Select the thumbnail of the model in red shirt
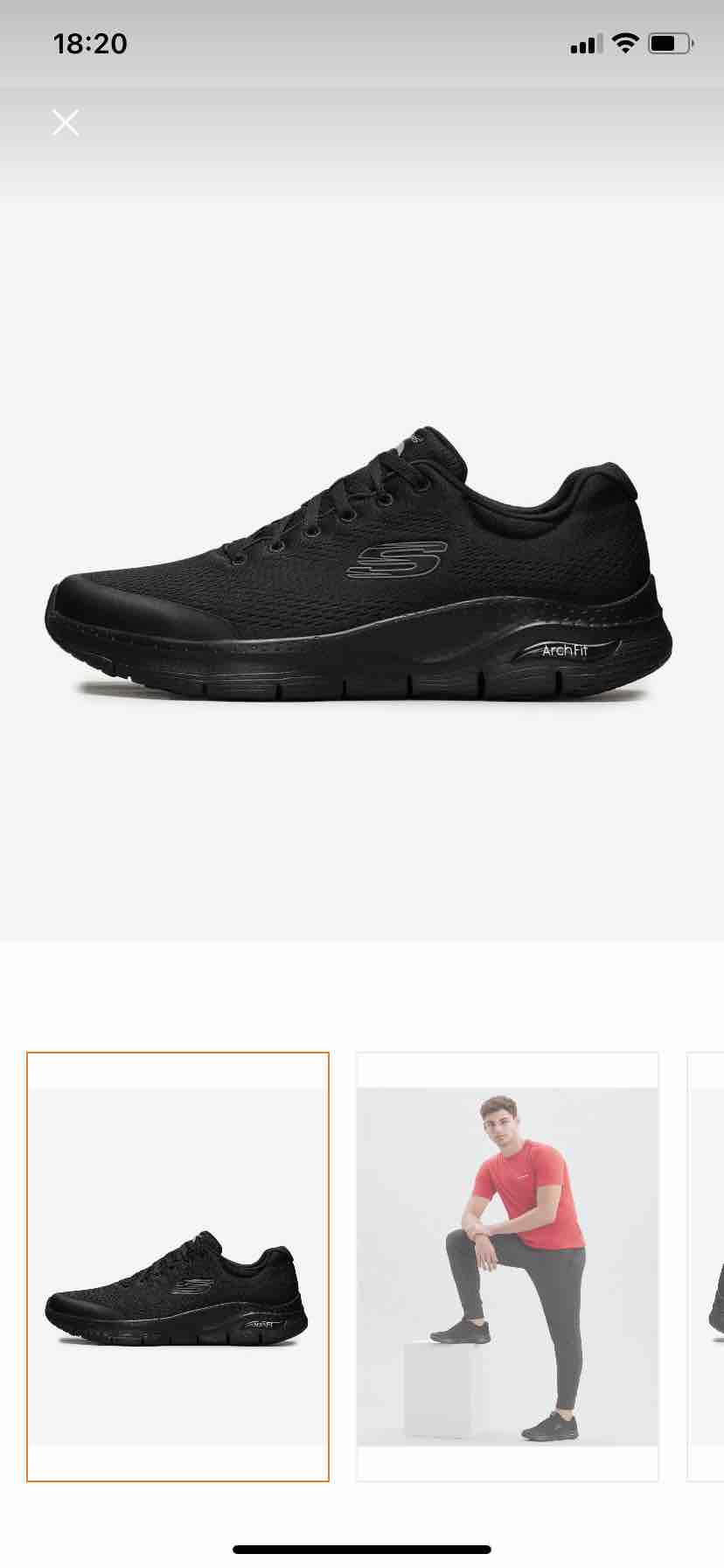 coord(507,1267)
